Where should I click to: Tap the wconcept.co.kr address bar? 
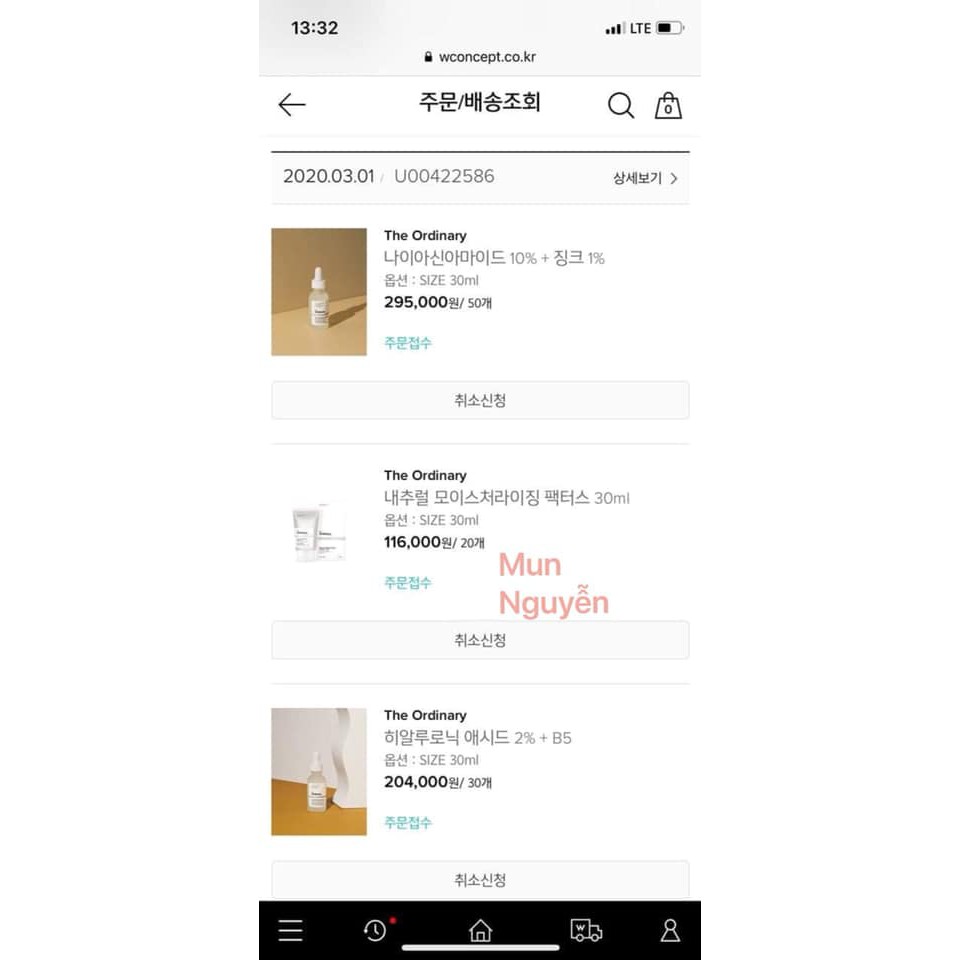[x=480, y=57]
